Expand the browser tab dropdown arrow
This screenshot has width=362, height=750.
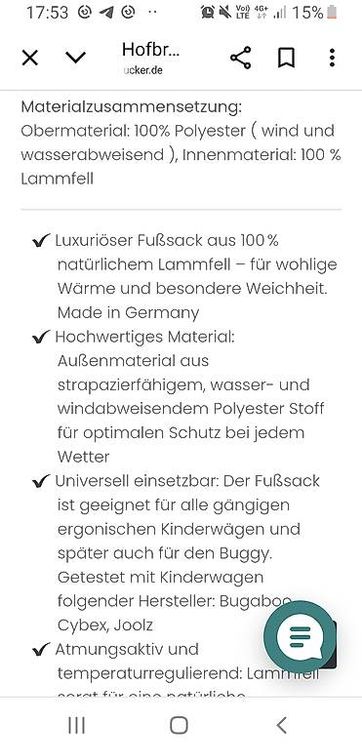pos(76,58)
